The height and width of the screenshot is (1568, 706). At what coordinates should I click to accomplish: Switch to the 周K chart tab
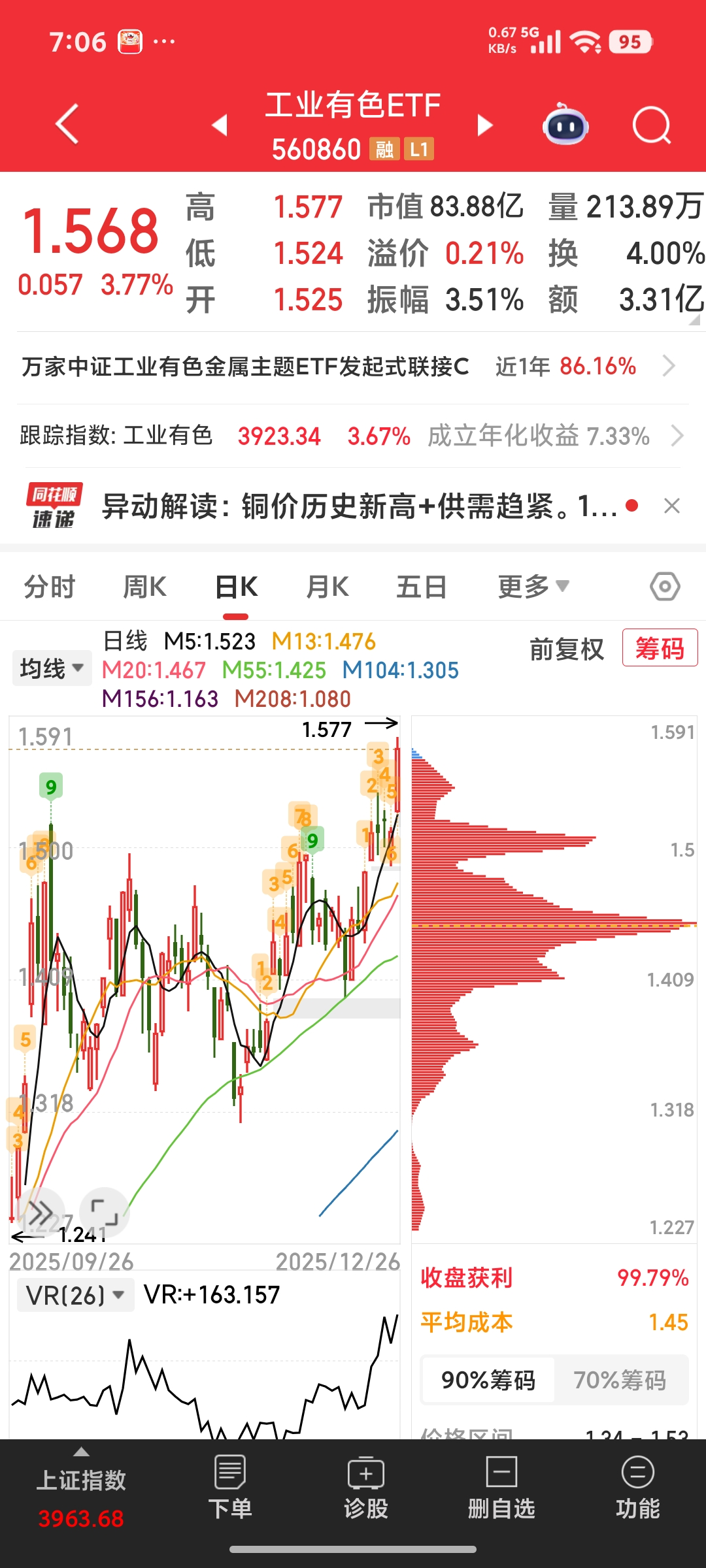(144, 587)
